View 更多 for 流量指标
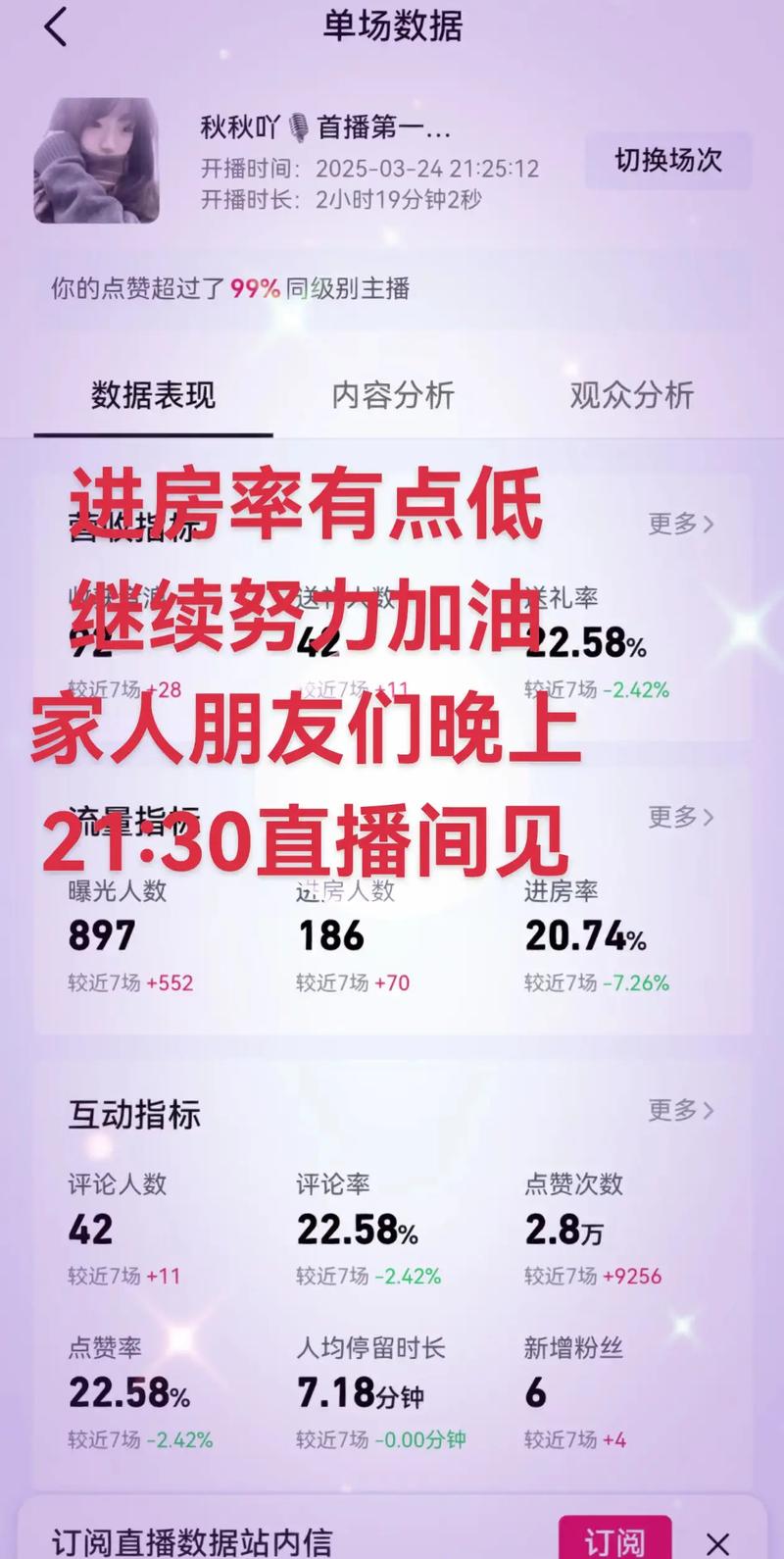Image resolution: width=784 pixels, height=1559 pixels. [680, 817]
